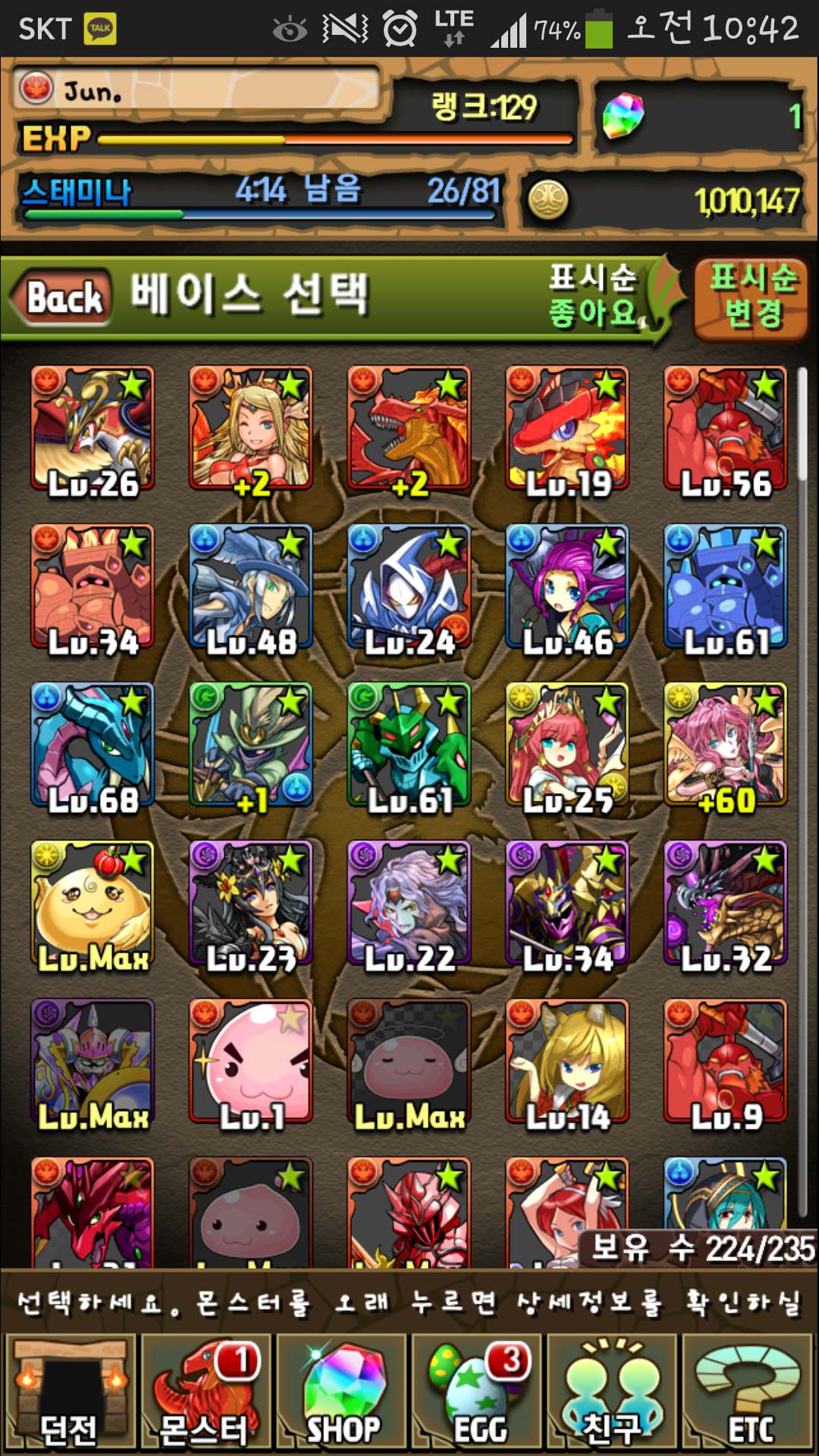Image resolution: width=819 pixels, height=1456 pixels.
Task: Go to the EGG tab
Action: tap(479, 1394)
